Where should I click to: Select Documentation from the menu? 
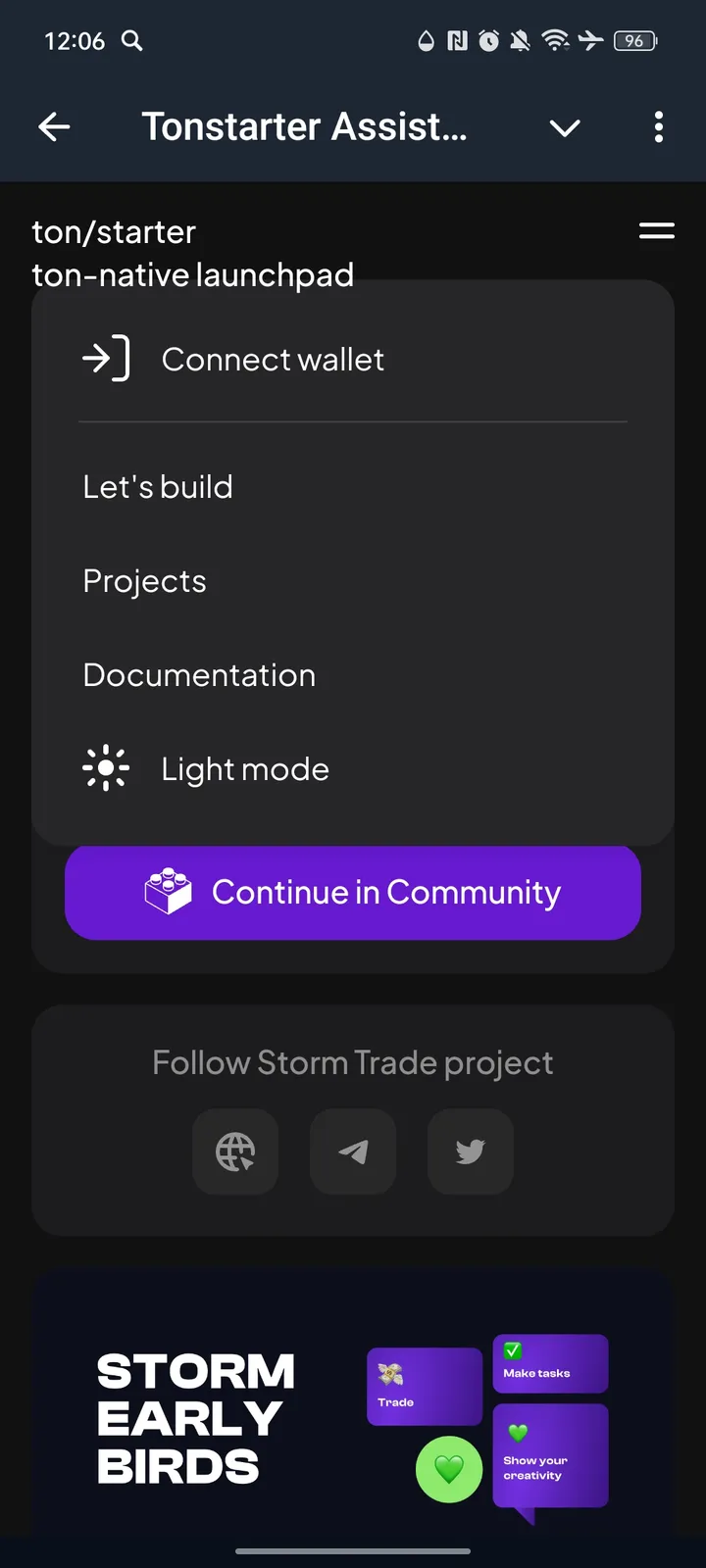(x=199, y=674)
